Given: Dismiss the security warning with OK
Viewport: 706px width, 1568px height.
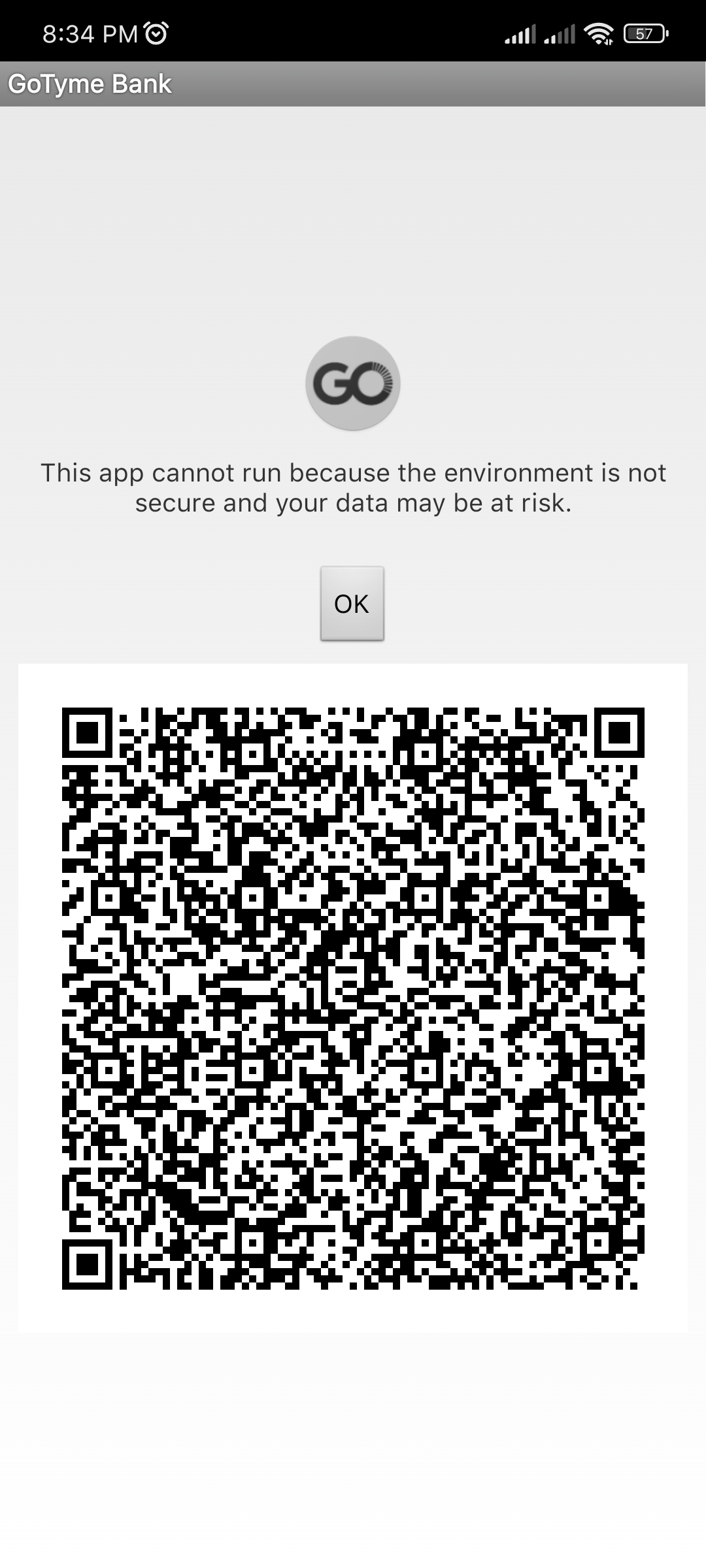Looking at the screenshot, I should [x=352, y=604].
